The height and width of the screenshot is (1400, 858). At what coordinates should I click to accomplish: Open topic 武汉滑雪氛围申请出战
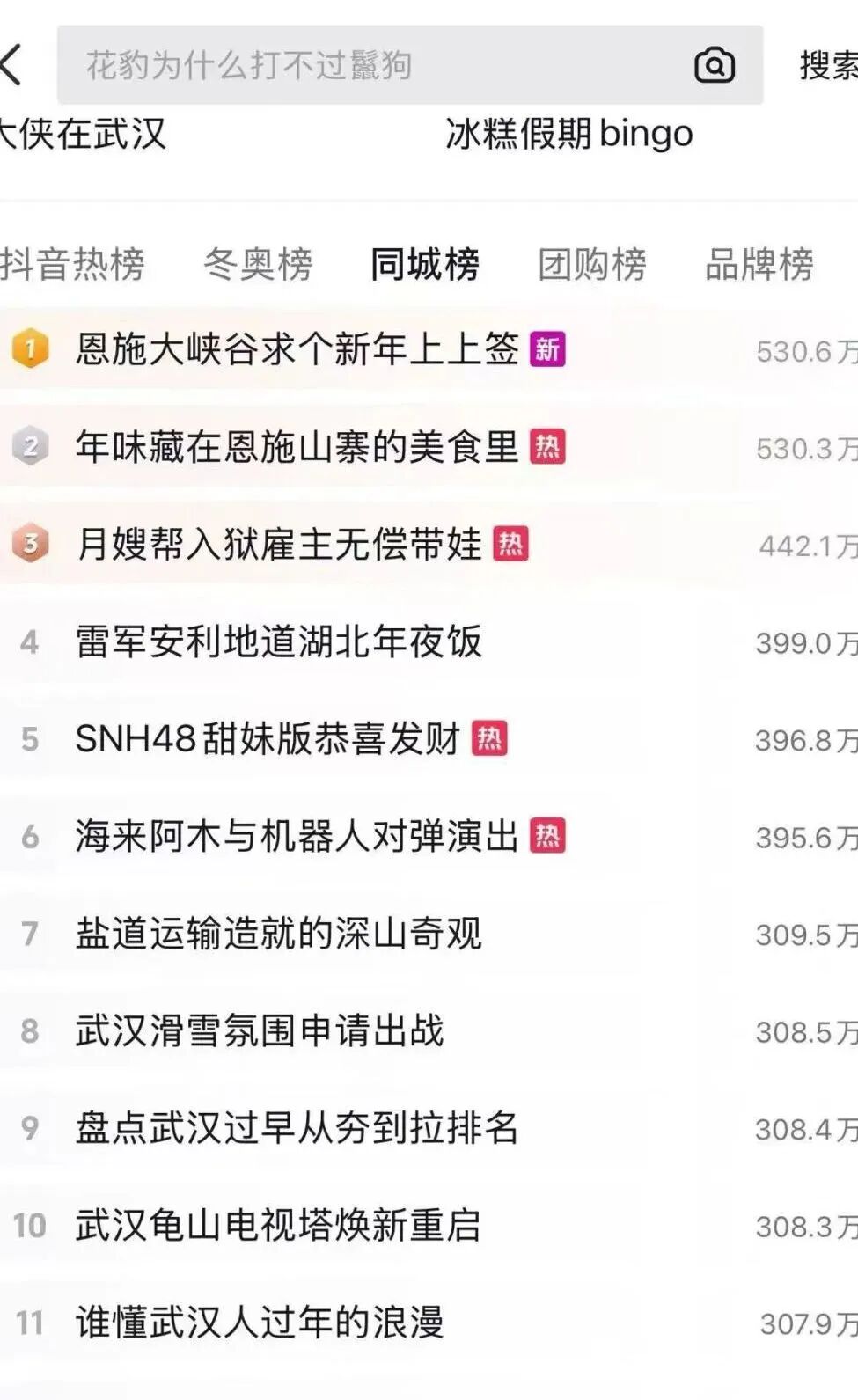260,1031
